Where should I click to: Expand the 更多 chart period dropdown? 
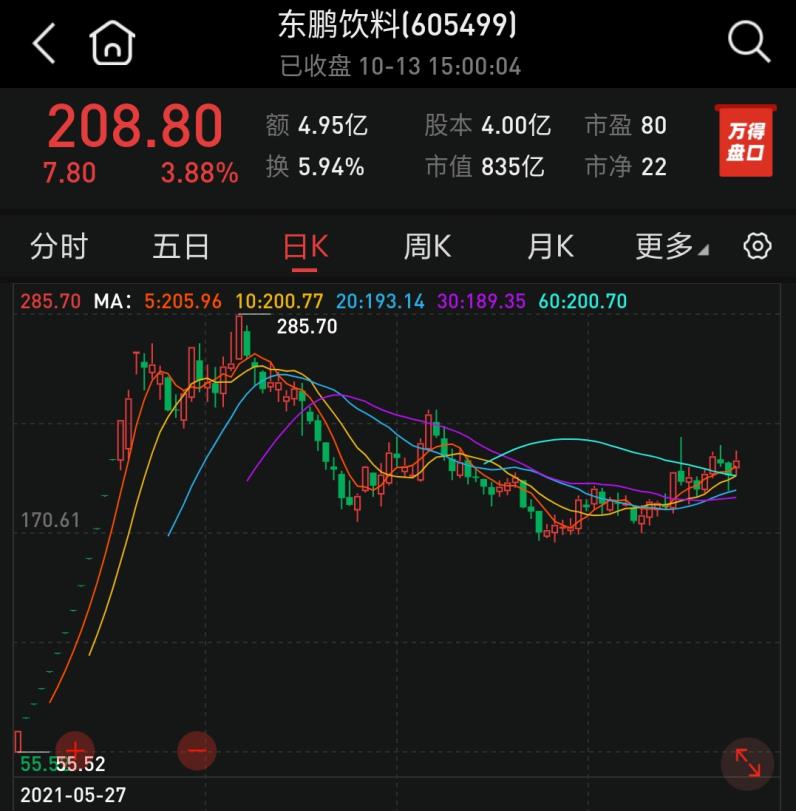click(672, 246)
